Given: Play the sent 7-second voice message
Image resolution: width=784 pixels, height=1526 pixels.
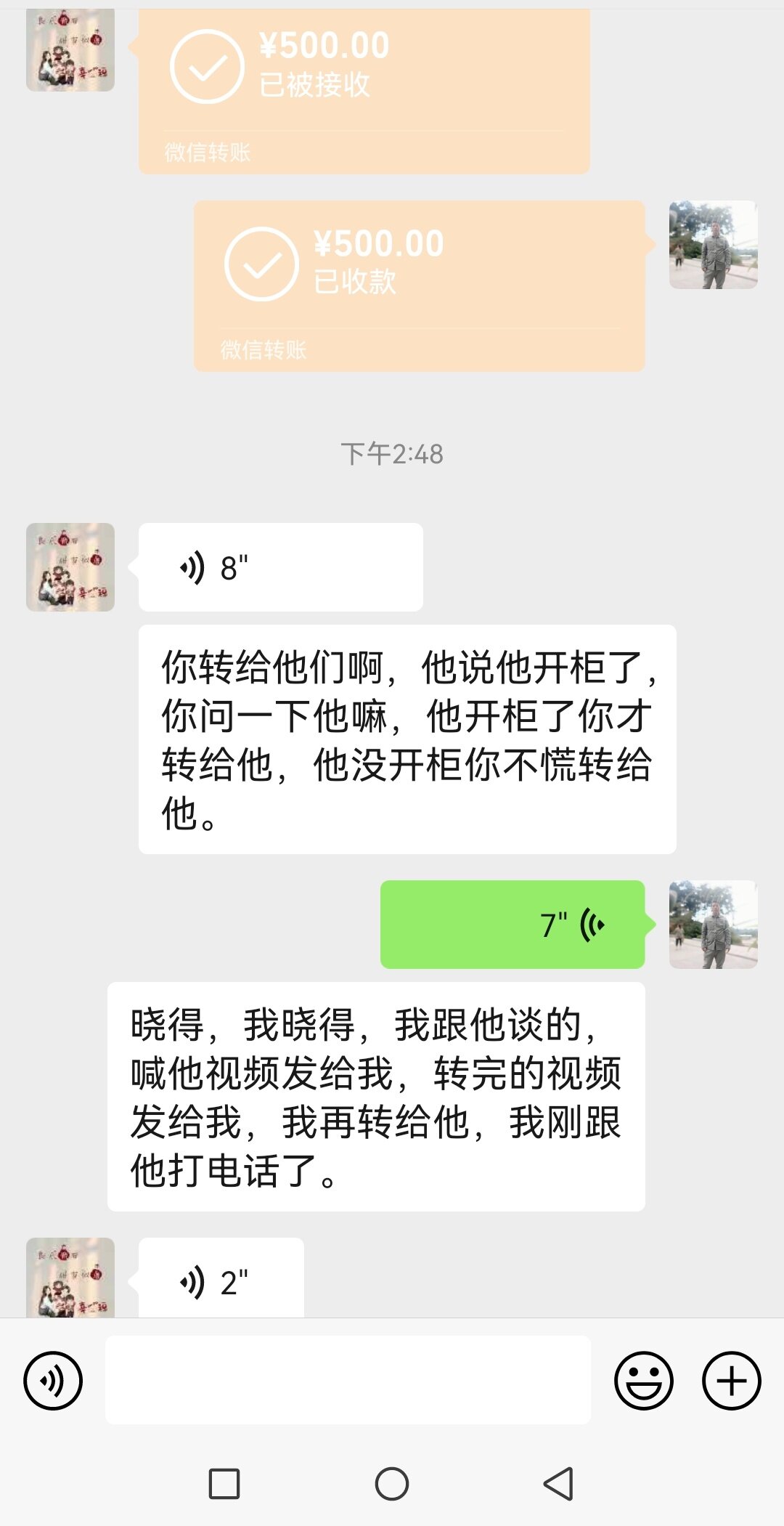Looking at the screenshot, I should [512, 925].
